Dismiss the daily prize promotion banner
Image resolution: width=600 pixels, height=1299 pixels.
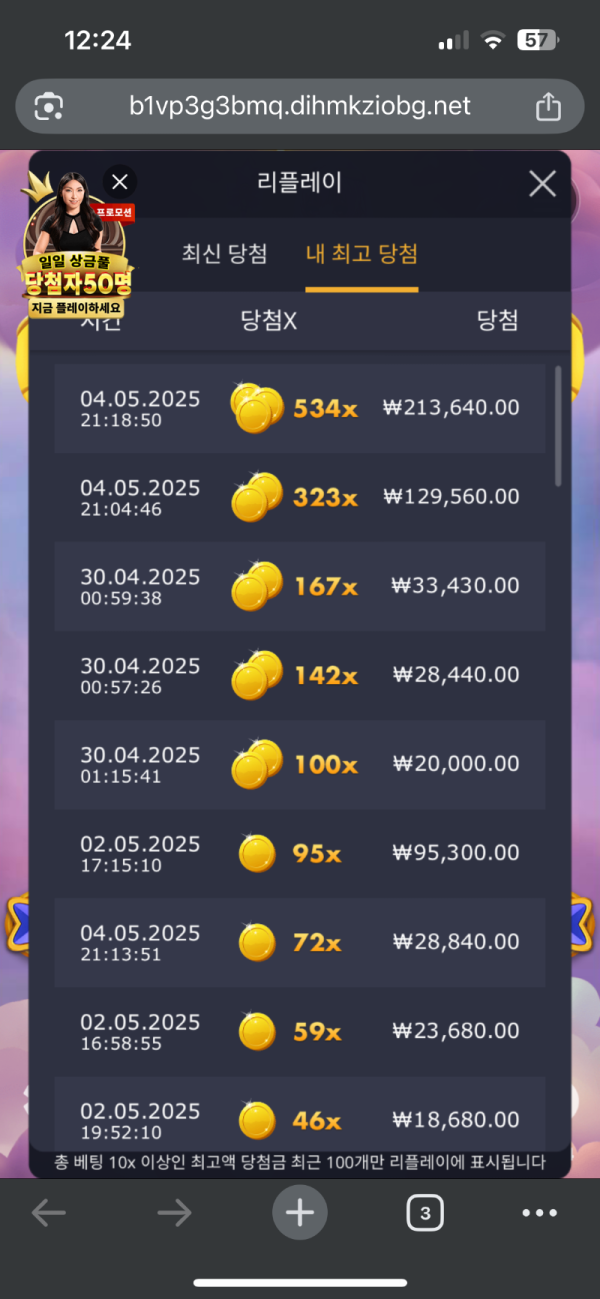120,182
